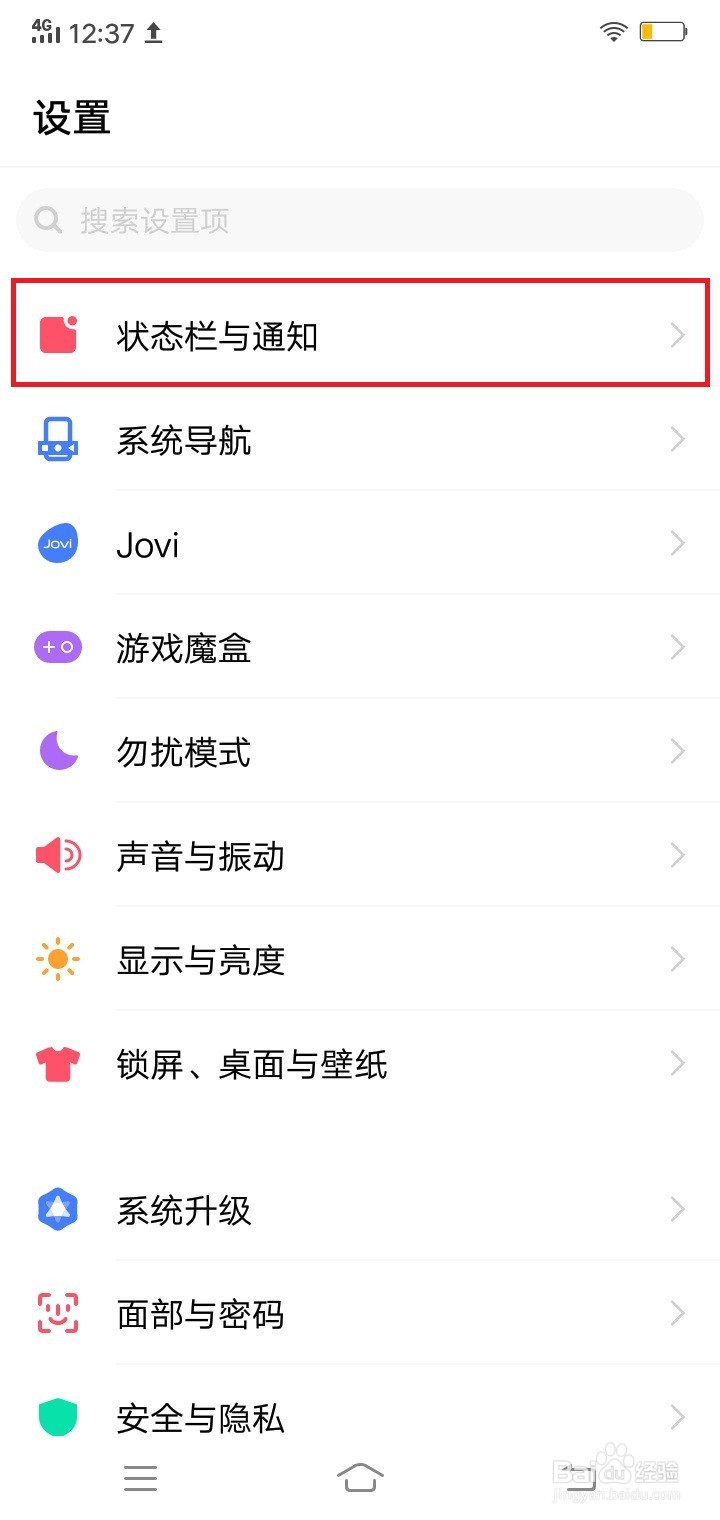The width and height of the screenshot is (720, 1520).
Task: Go to 游戏魔盒
Action: click(360, 648)
